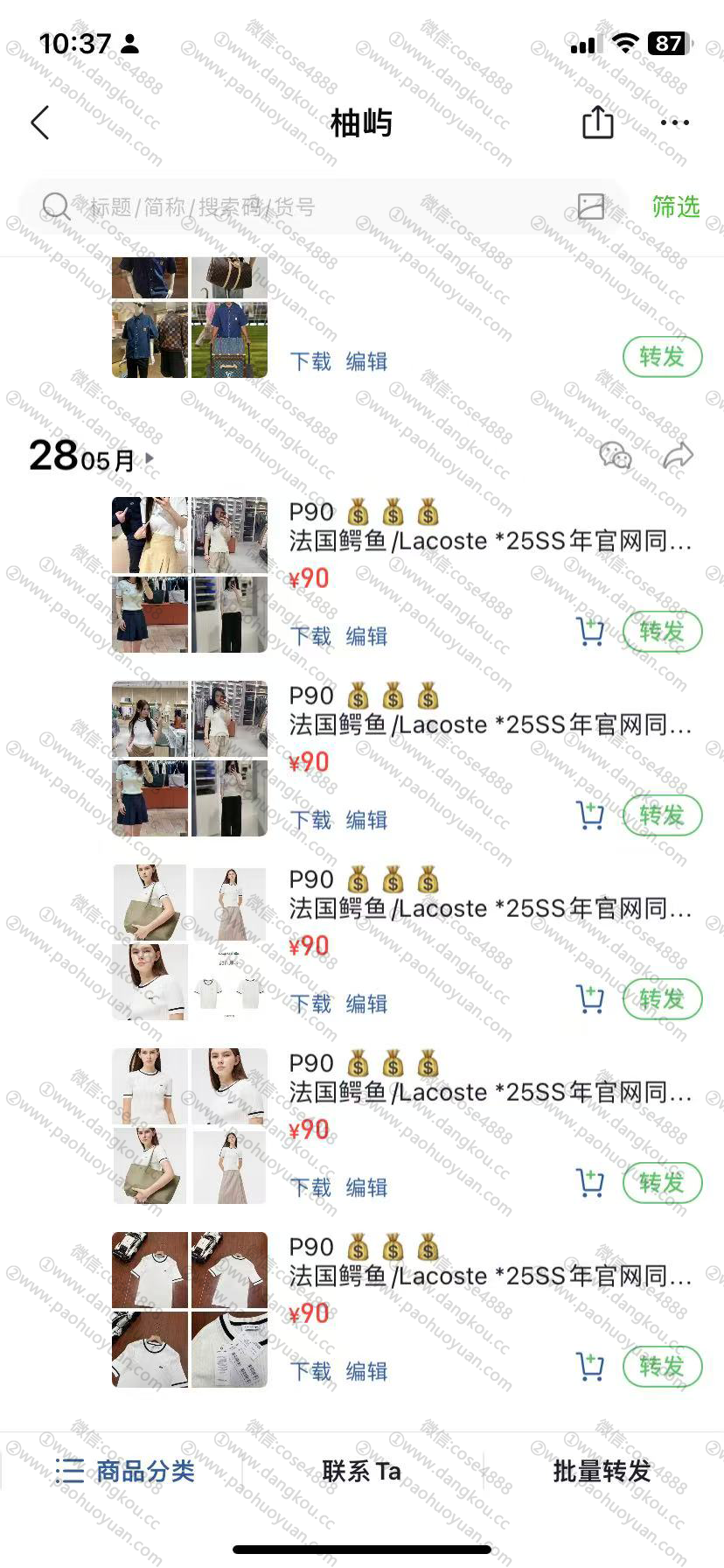Edit the denim shirt listing via 编辑

(x=366, y=361)
